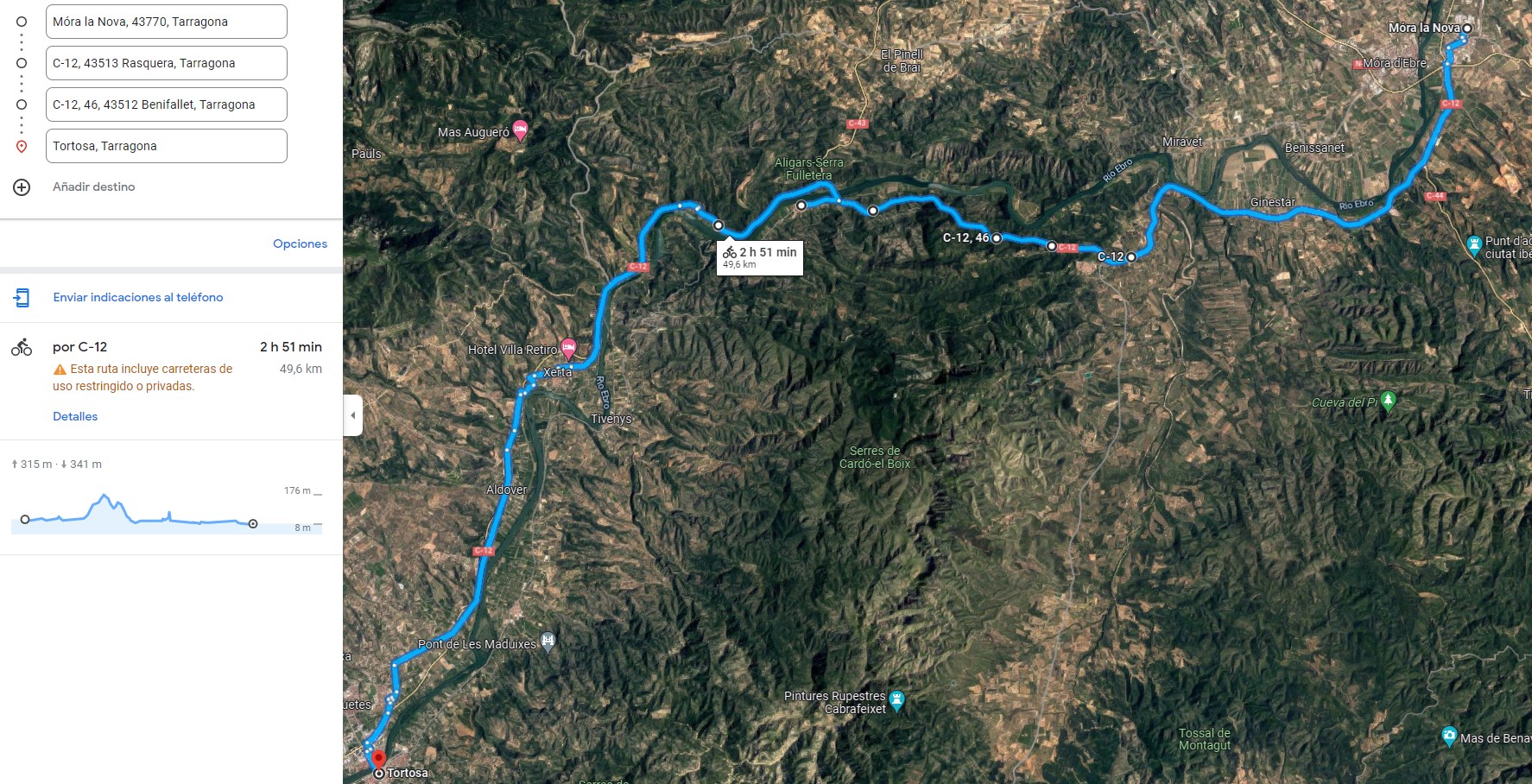Open the Cueva del Pi place marker
Screen dimensions: 1532x784
(1388, 400)
